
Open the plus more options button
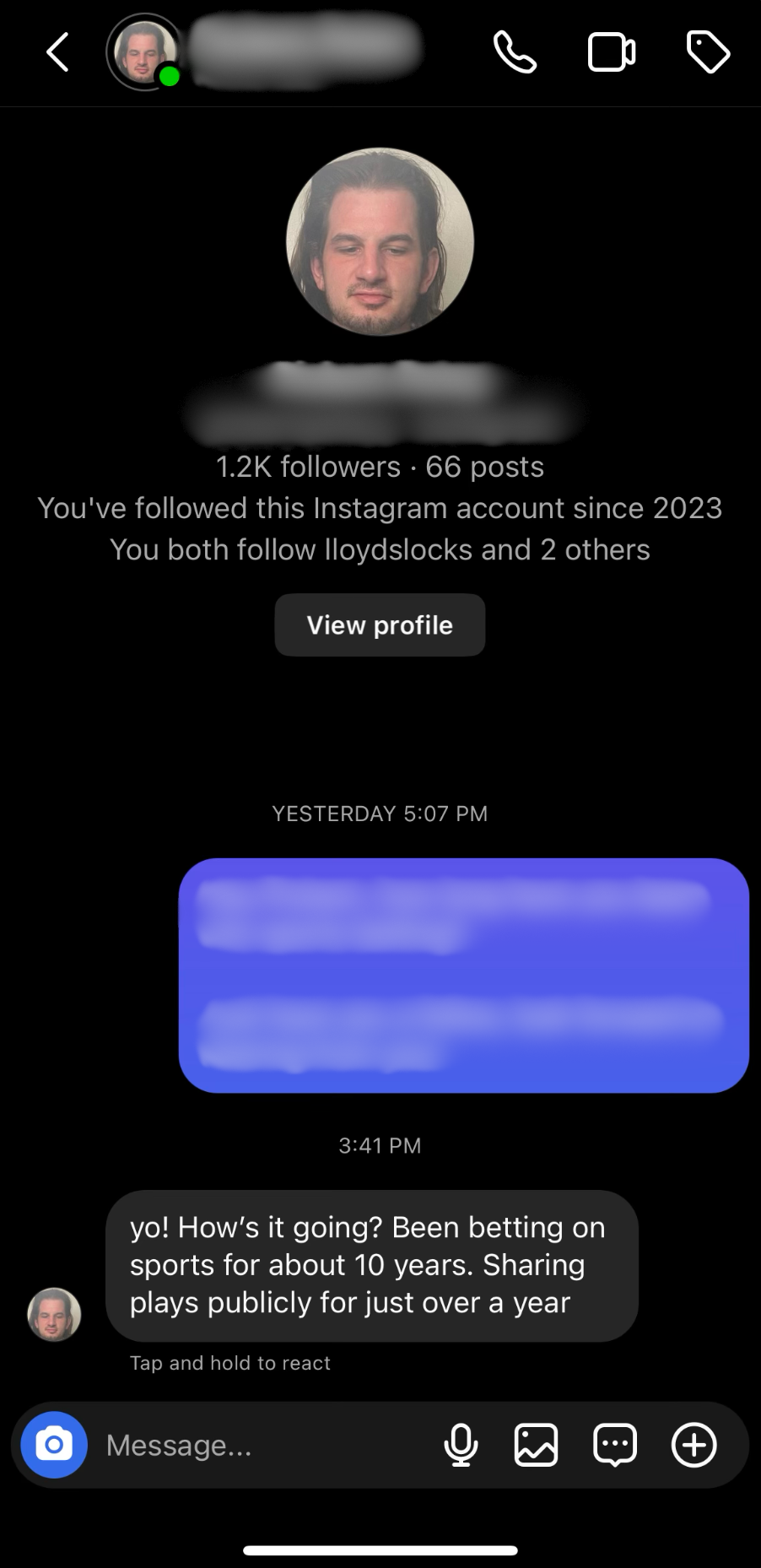[694, 1445]
